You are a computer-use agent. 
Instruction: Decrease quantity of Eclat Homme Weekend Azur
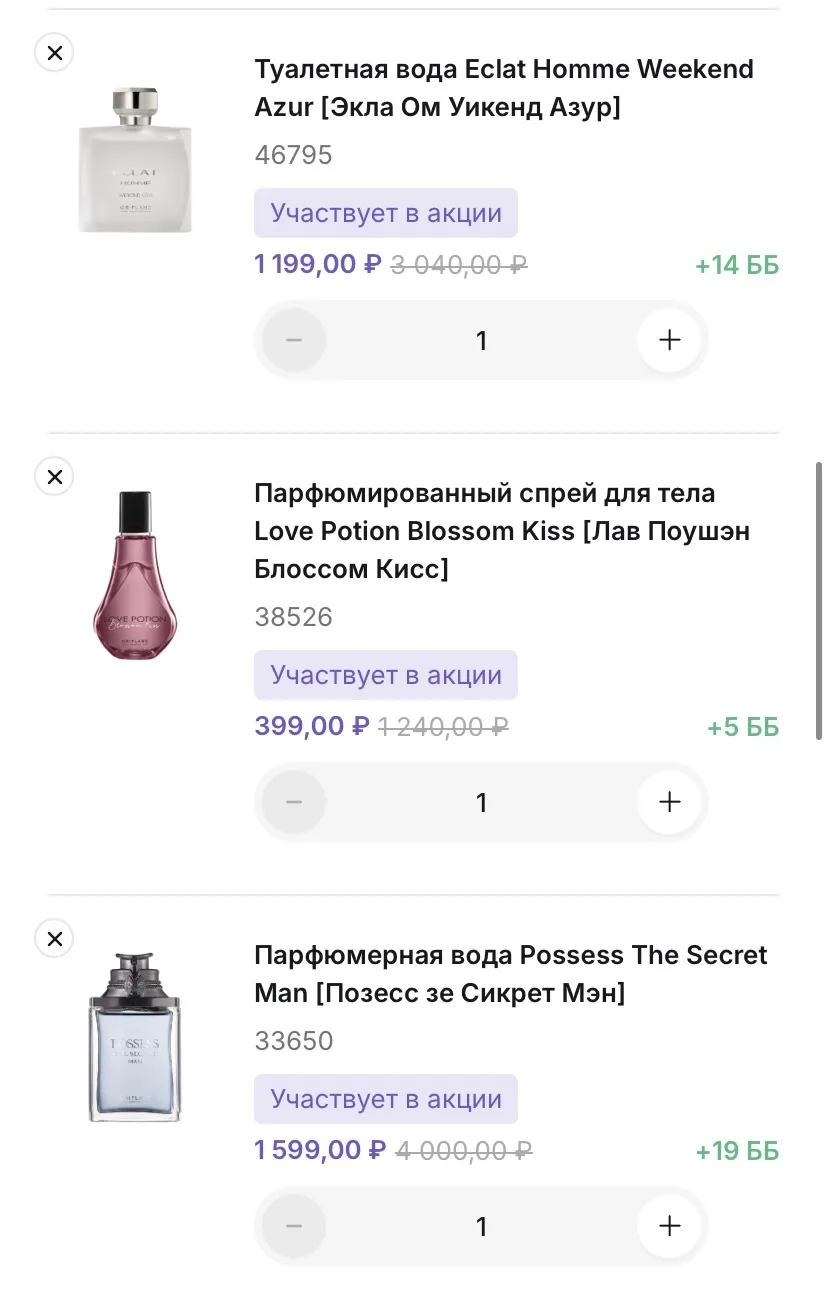[x=294, y=340]
